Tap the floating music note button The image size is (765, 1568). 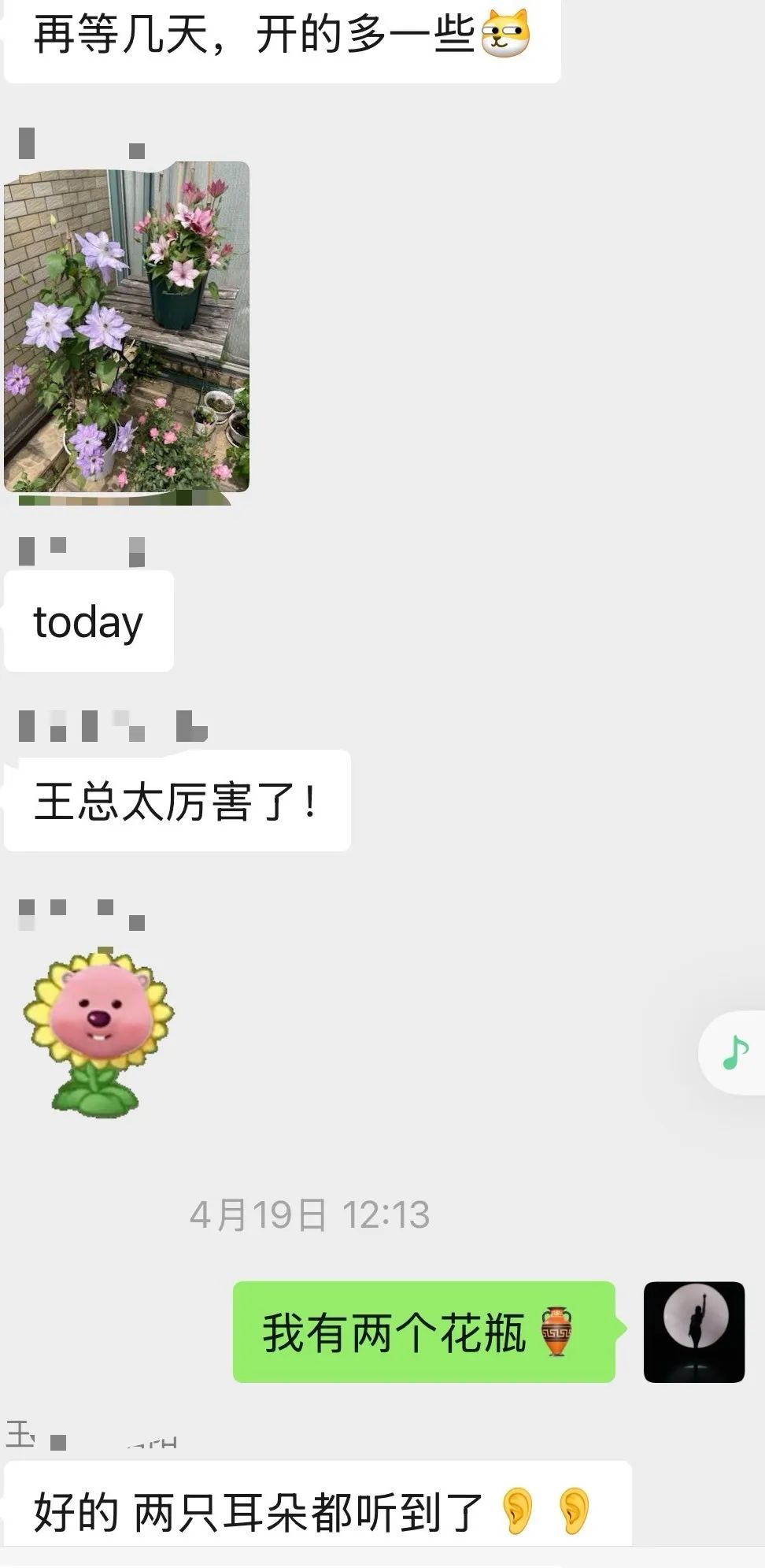(735, 1052)
